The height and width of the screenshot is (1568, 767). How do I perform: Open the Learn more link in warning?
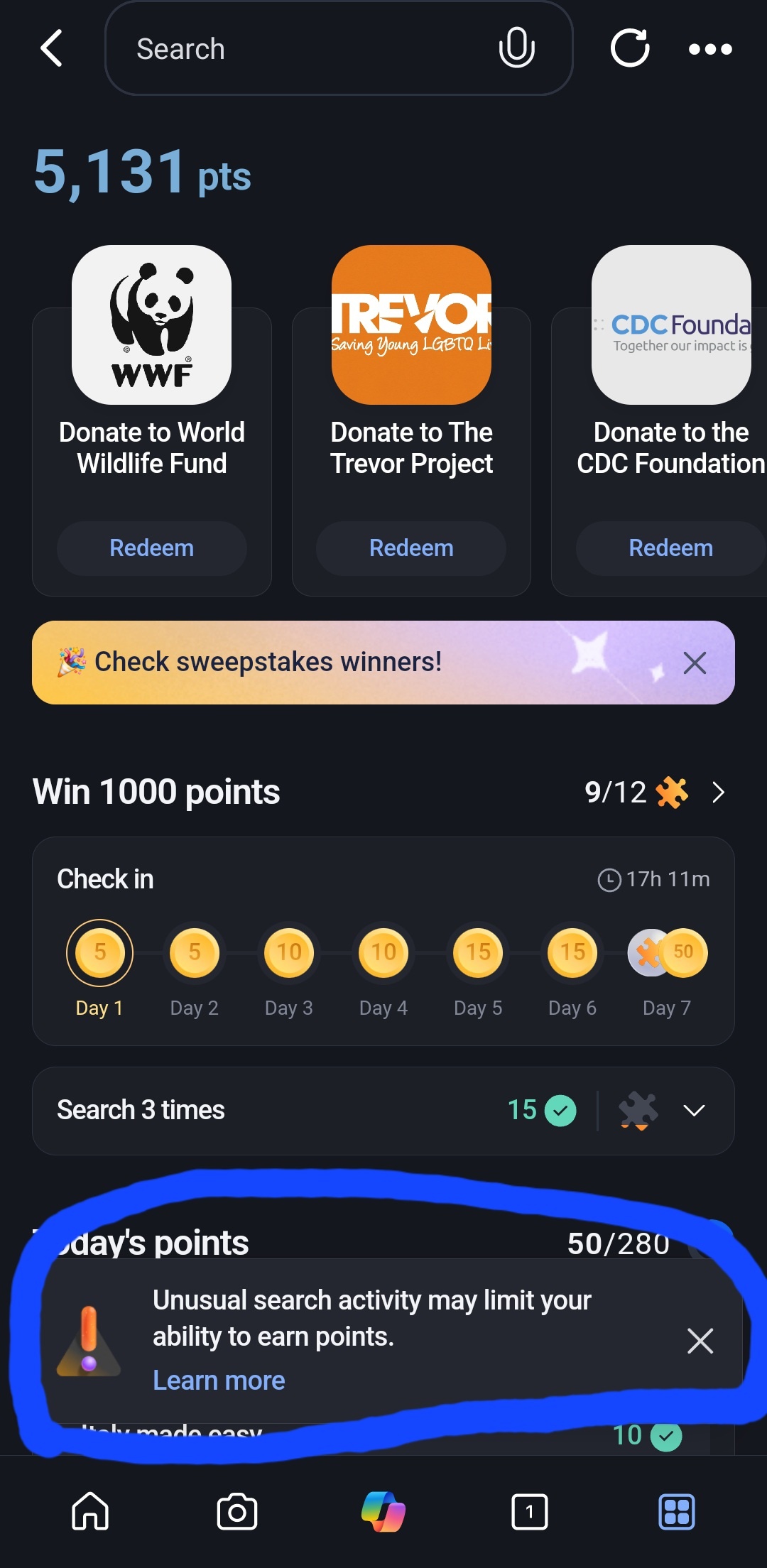point(219,1380)
